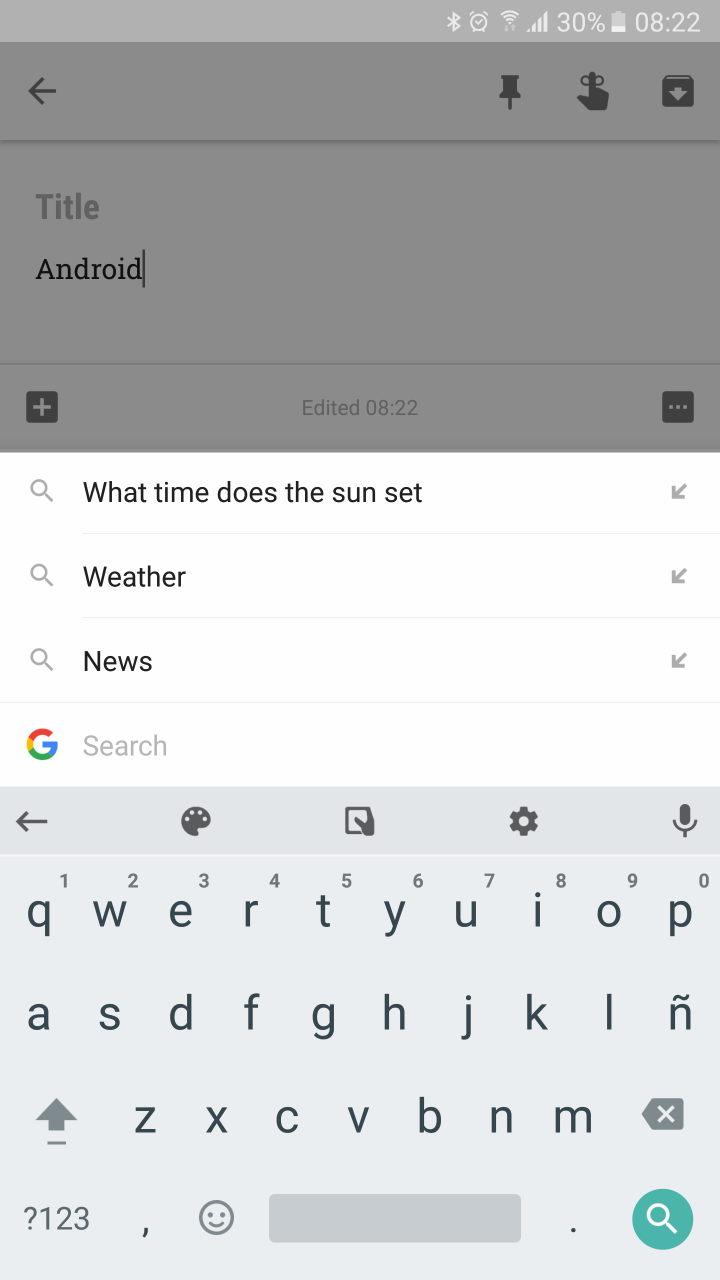Insert "Weather" into the search box via arrow
720x1280 pixels.
[x=679, y=576]
